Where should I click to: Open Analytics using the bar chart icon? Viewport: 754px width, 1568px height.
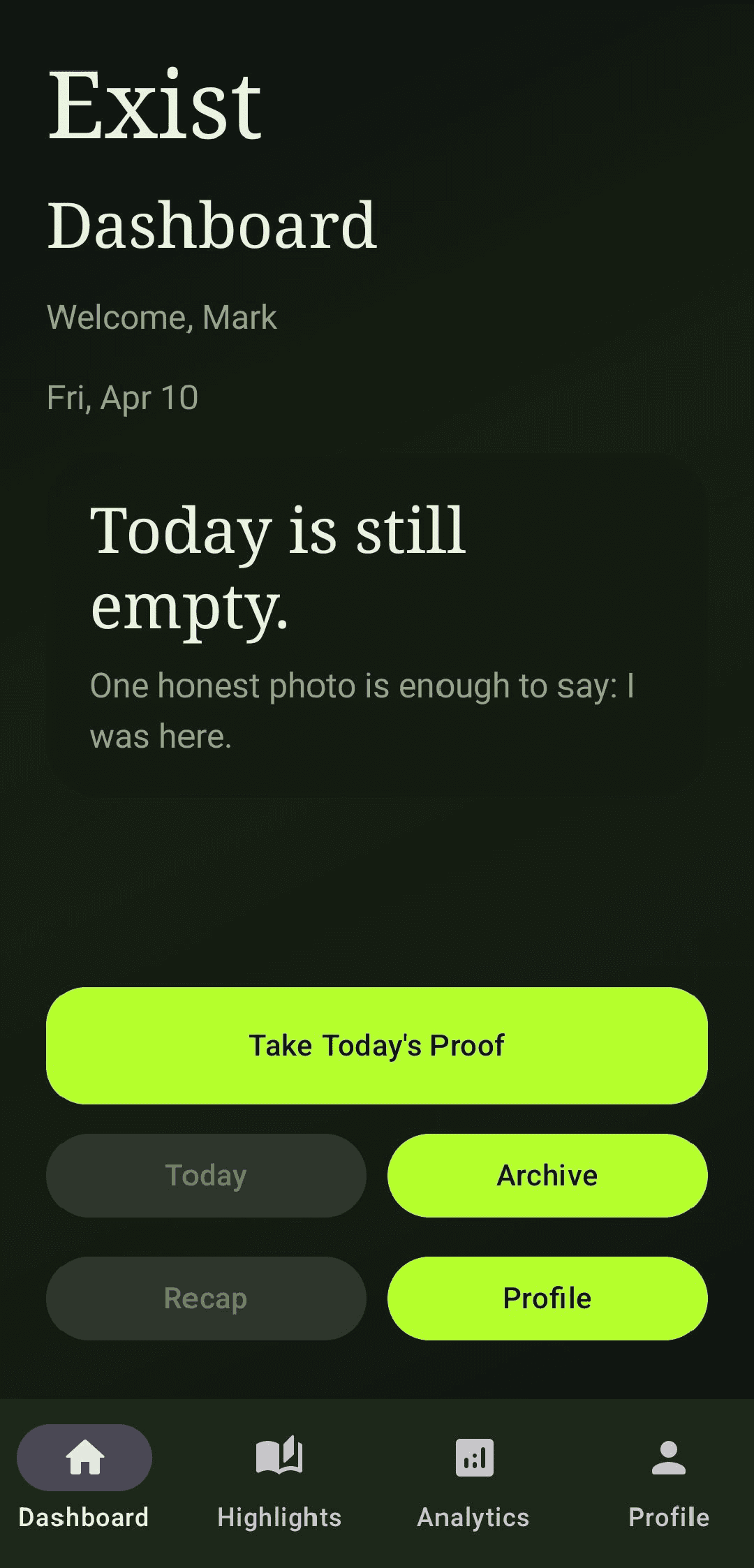pyautogui.click(x=474, y=1457)
